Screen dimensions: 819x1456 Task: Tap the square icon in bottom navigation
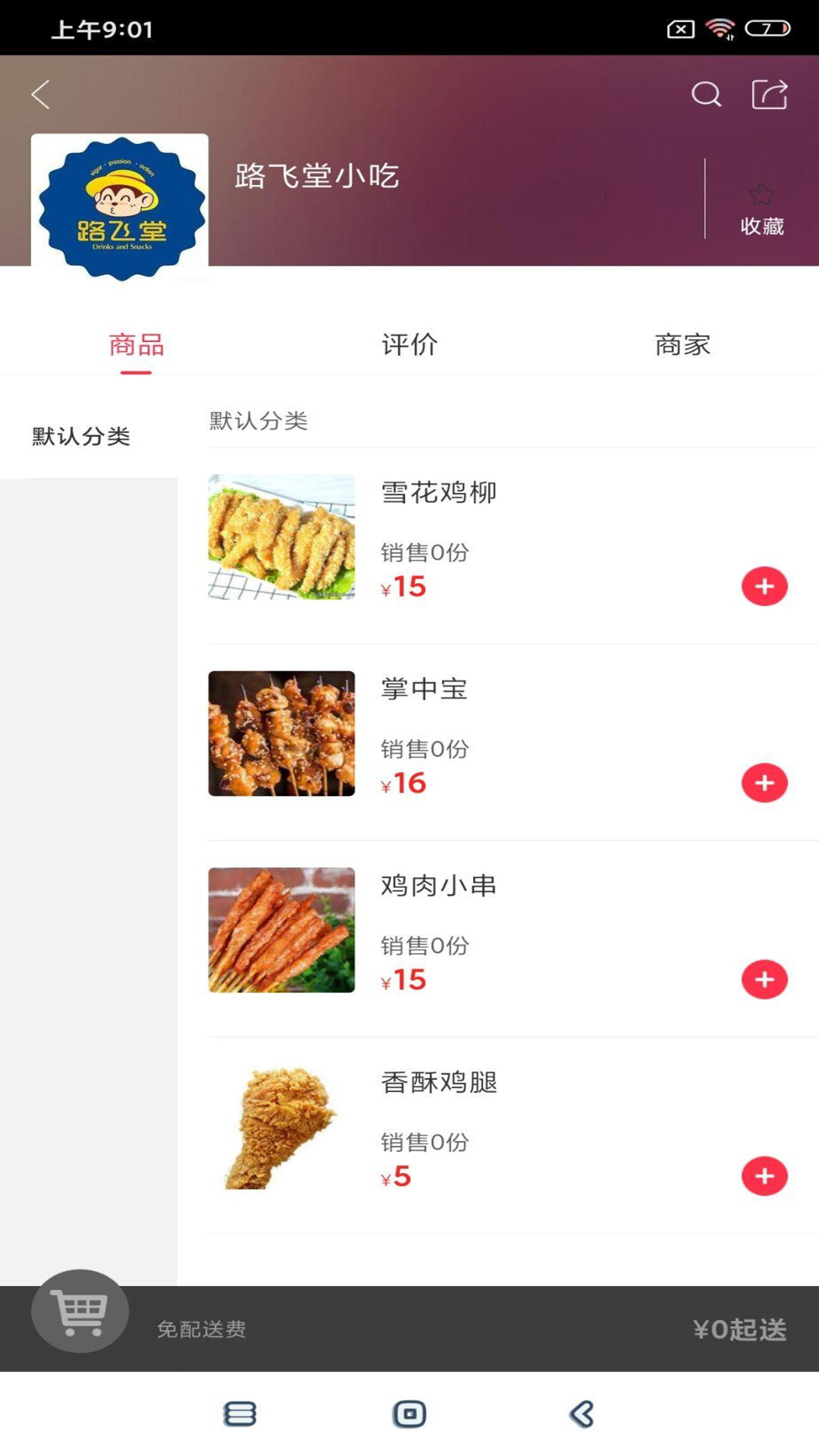coord(409,1414)
